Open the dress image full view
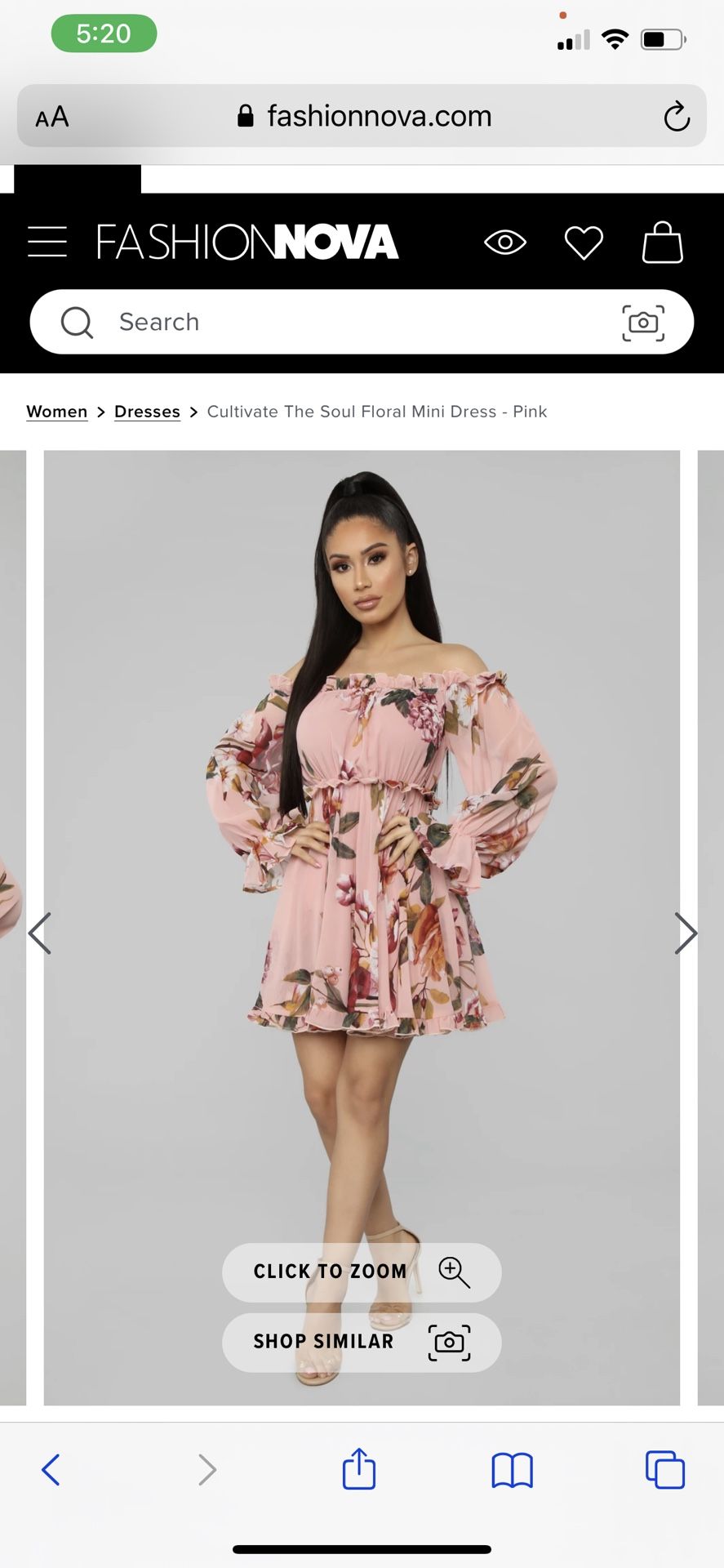 pos(362,928)
